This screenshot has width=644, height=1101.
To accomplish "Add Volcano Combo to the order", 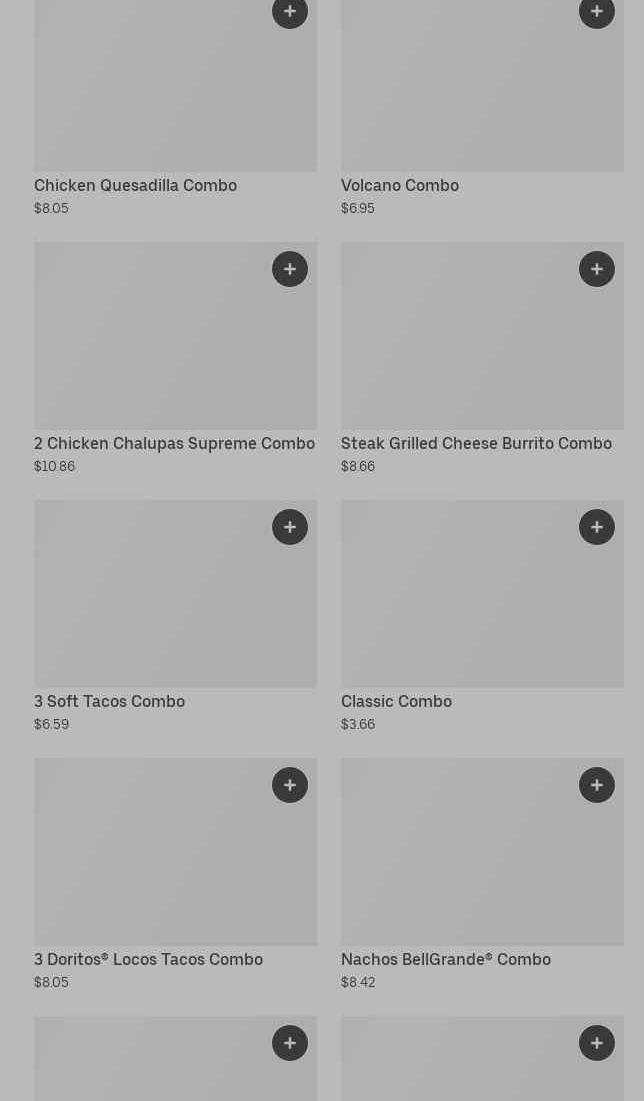I will coord(597,11).
